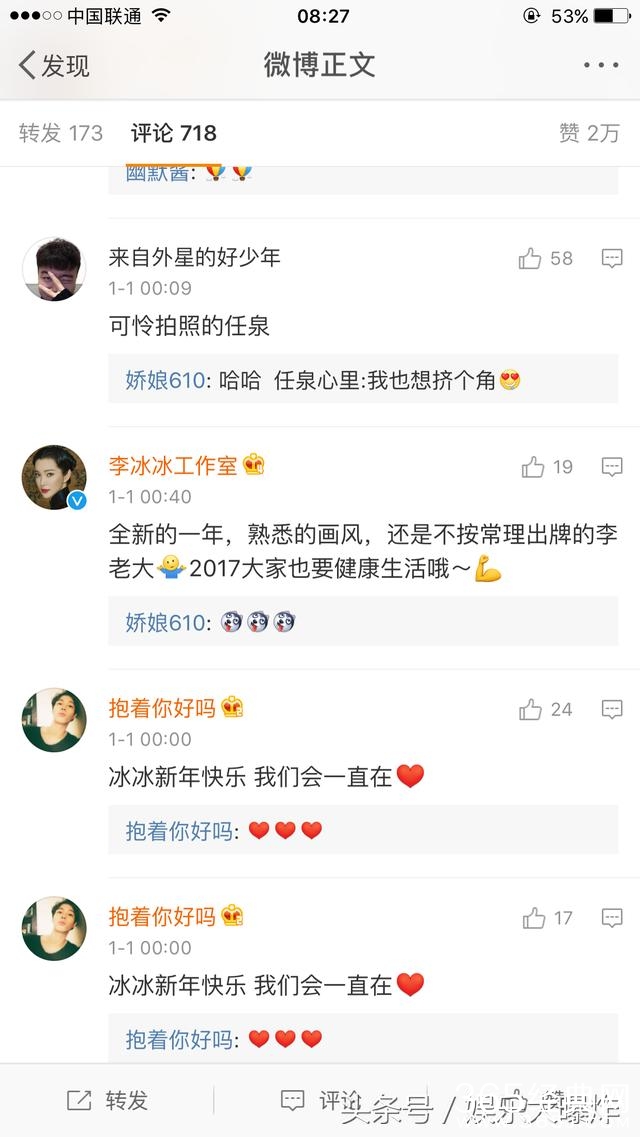This screenshot has height=1137, width=640.
Task: Like the comment by 来自外星的好少年
Action: (531, 259)
